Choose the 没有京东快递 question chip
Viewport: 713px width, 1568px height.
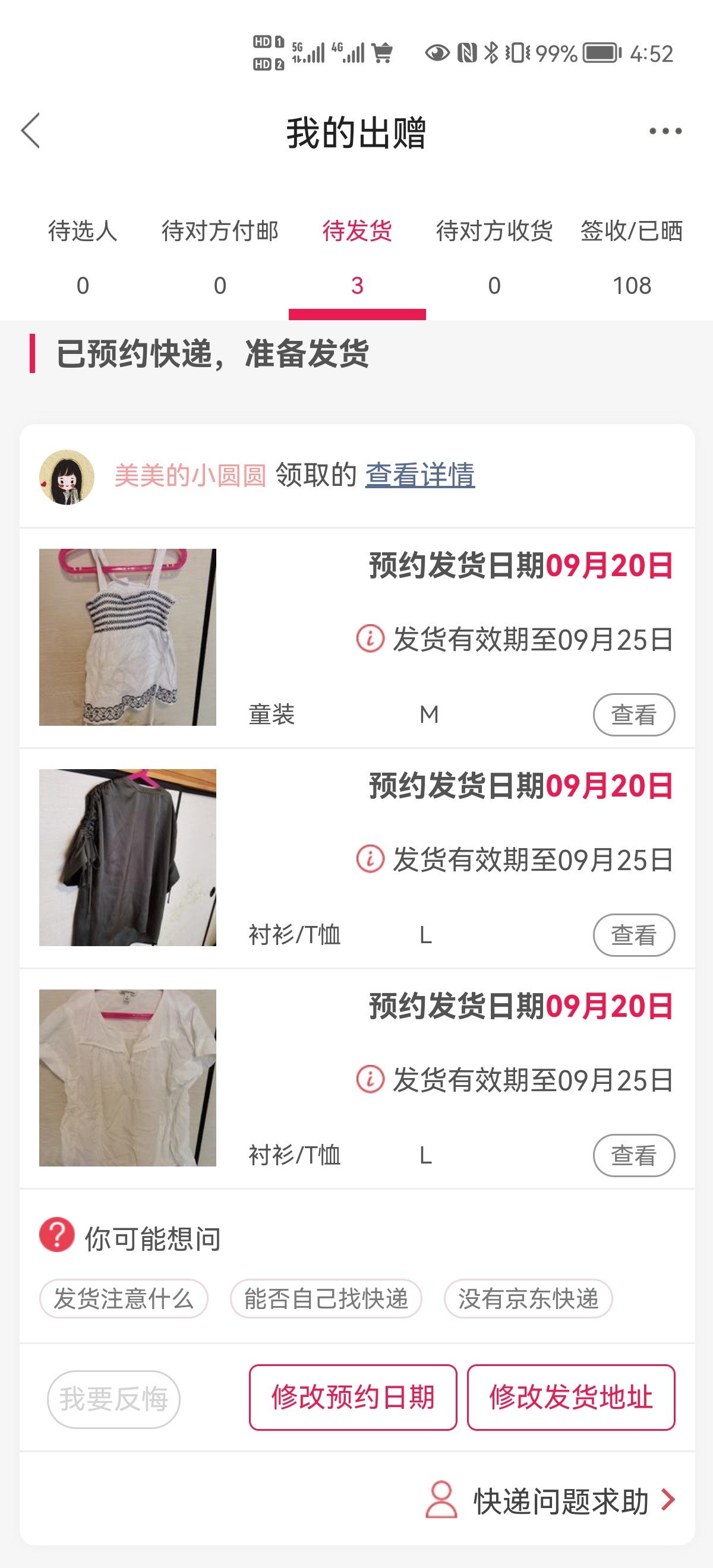coord(528,1298)
